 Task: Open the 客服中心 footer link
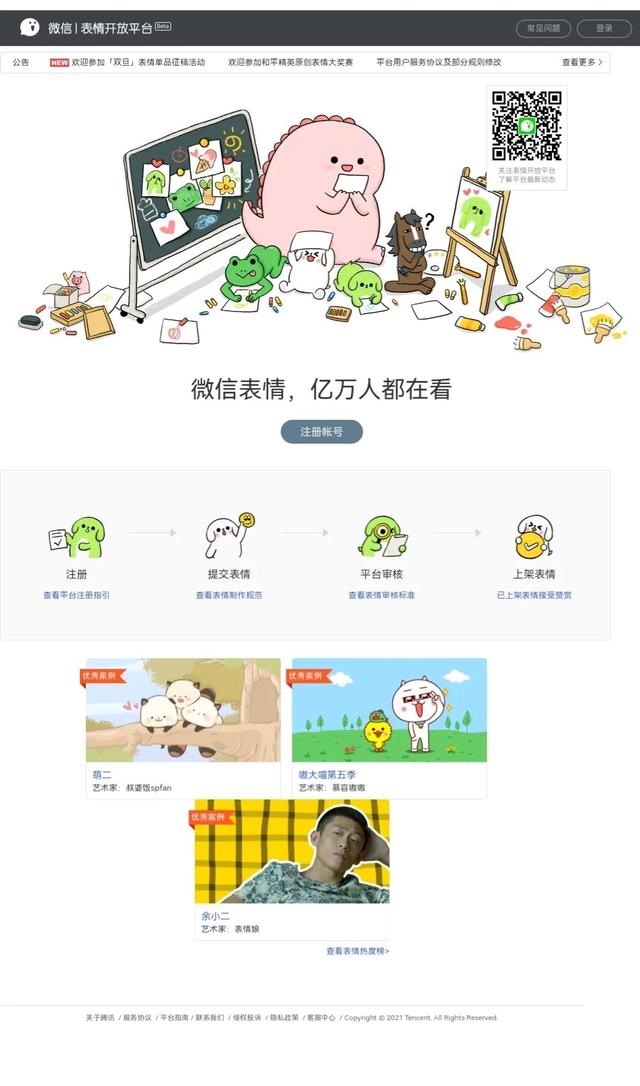(x=321, y=1017)
